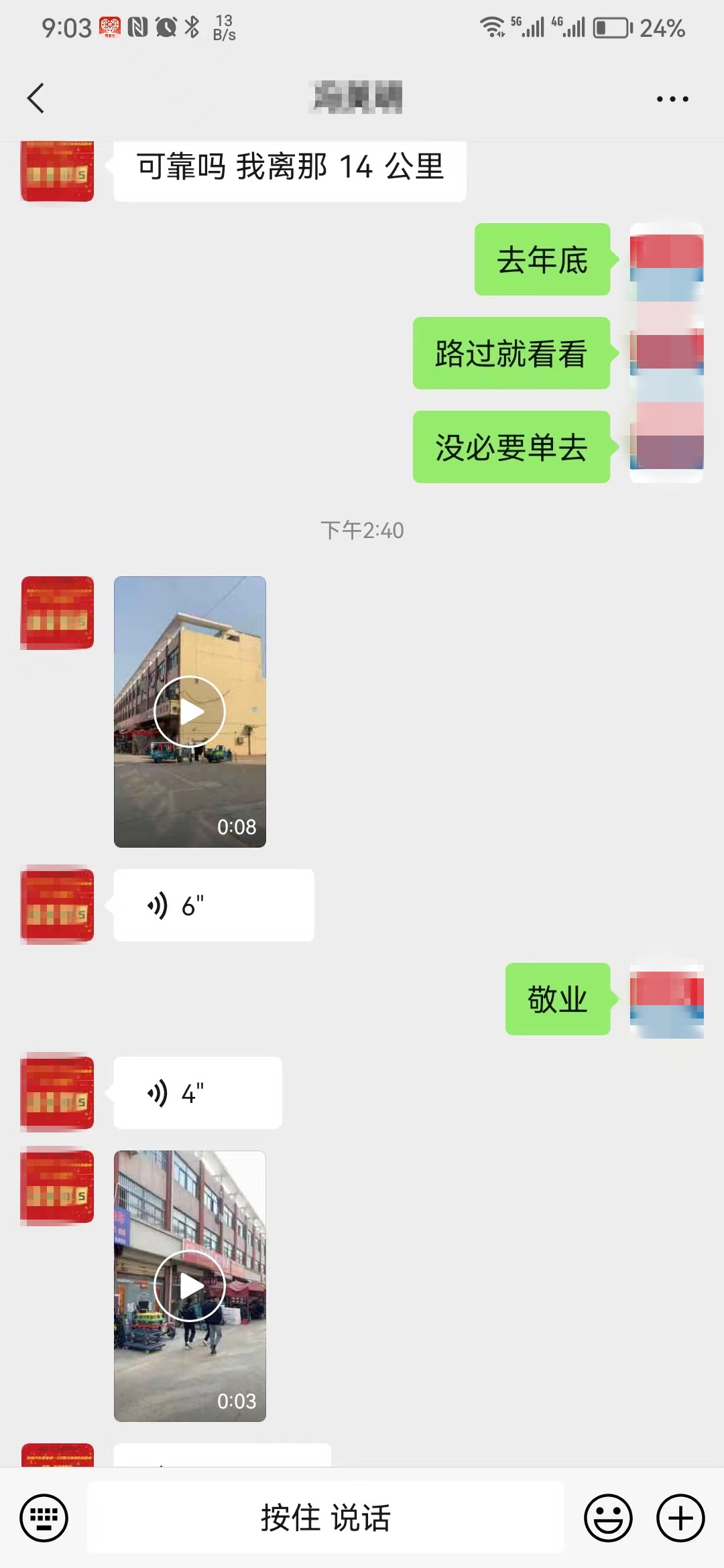Open the emoji picker icon
Viewport: 724px width, 1568px height.
(609, 1518)
